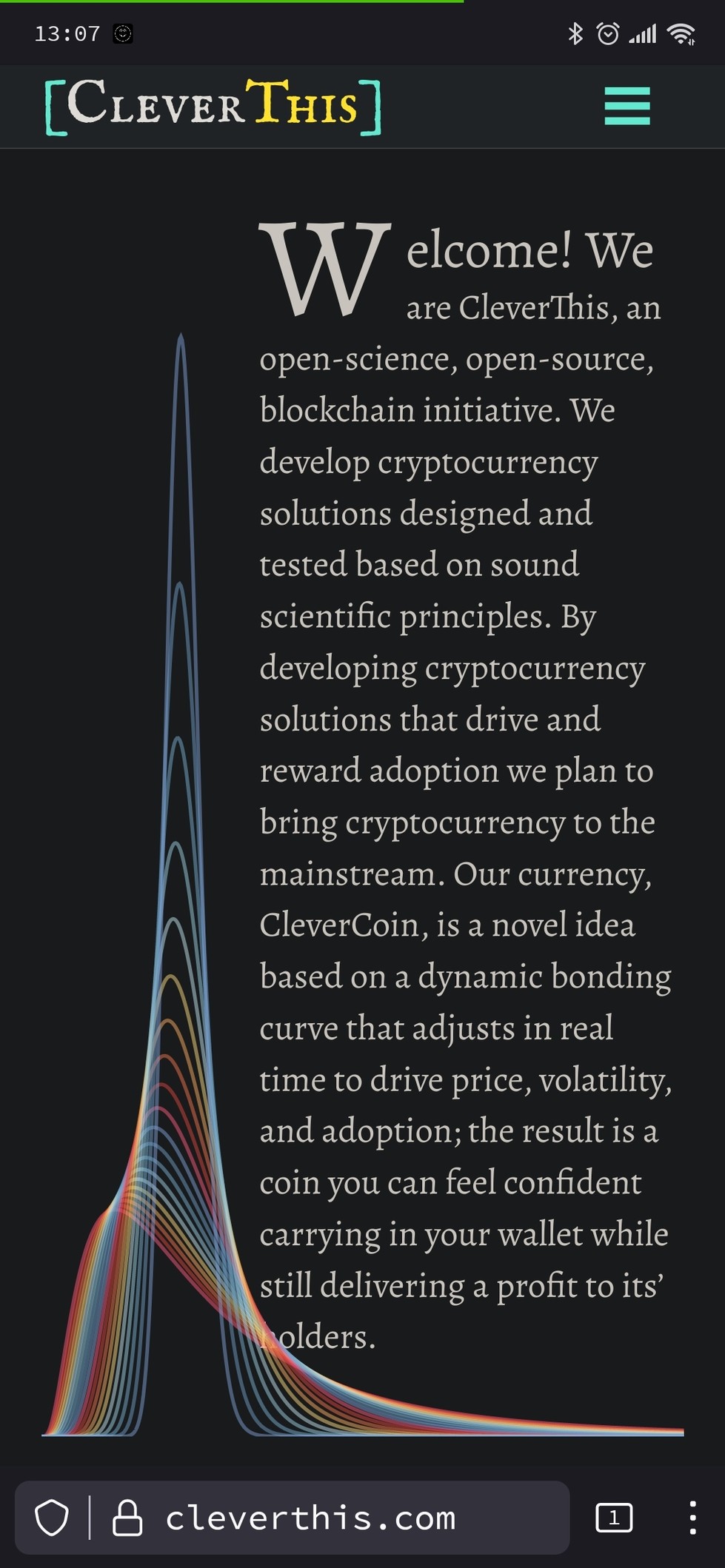Open the browser tab switcher

pyautogui.click(x=614, y=1518)
